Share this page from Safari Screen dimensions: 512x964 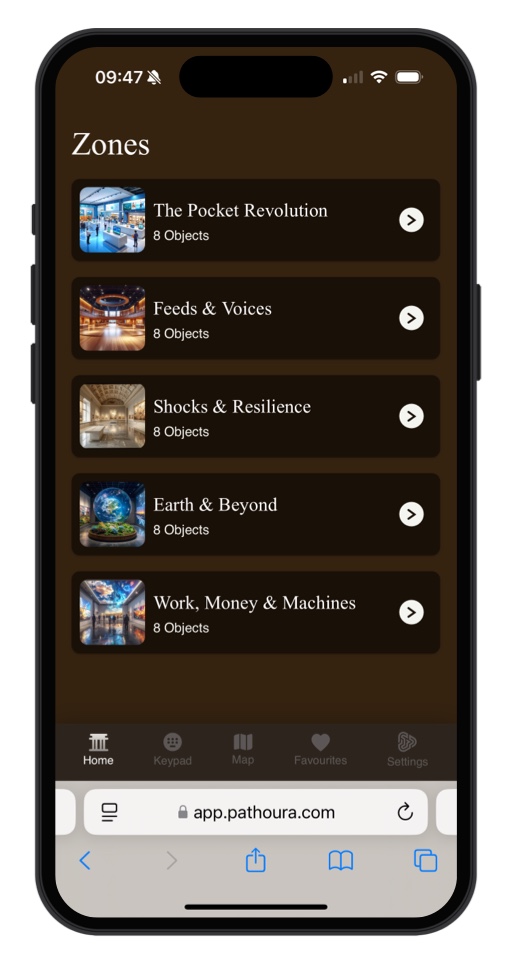256,860
